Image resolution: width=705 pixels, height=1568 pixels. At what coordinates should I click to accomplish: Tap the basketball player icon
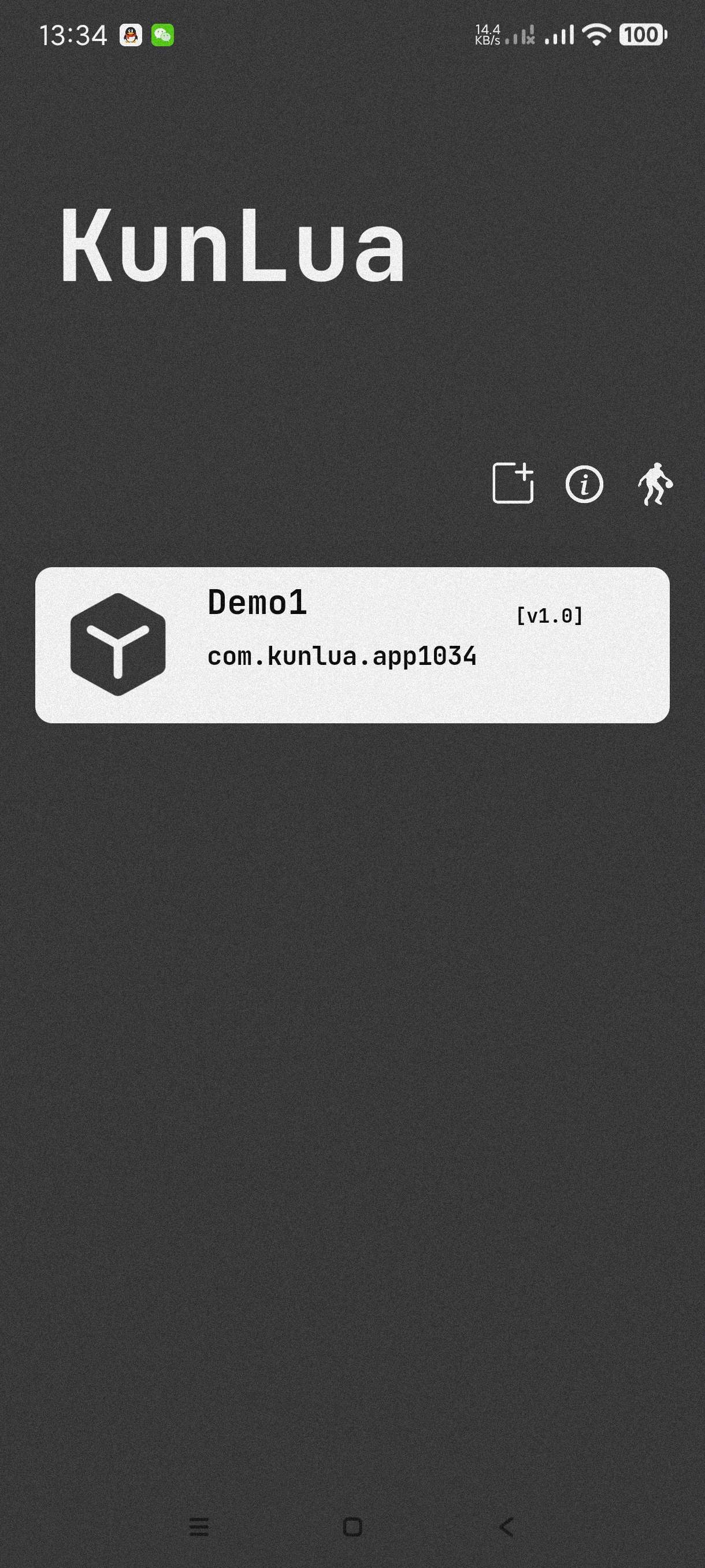tap(655, 485)
